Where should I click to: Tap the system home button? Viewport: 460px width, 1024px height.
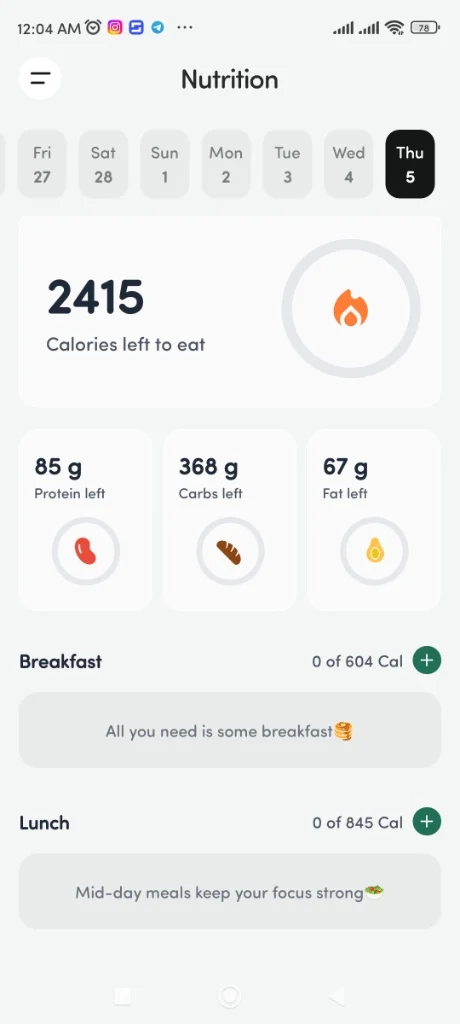pos(230,996)
